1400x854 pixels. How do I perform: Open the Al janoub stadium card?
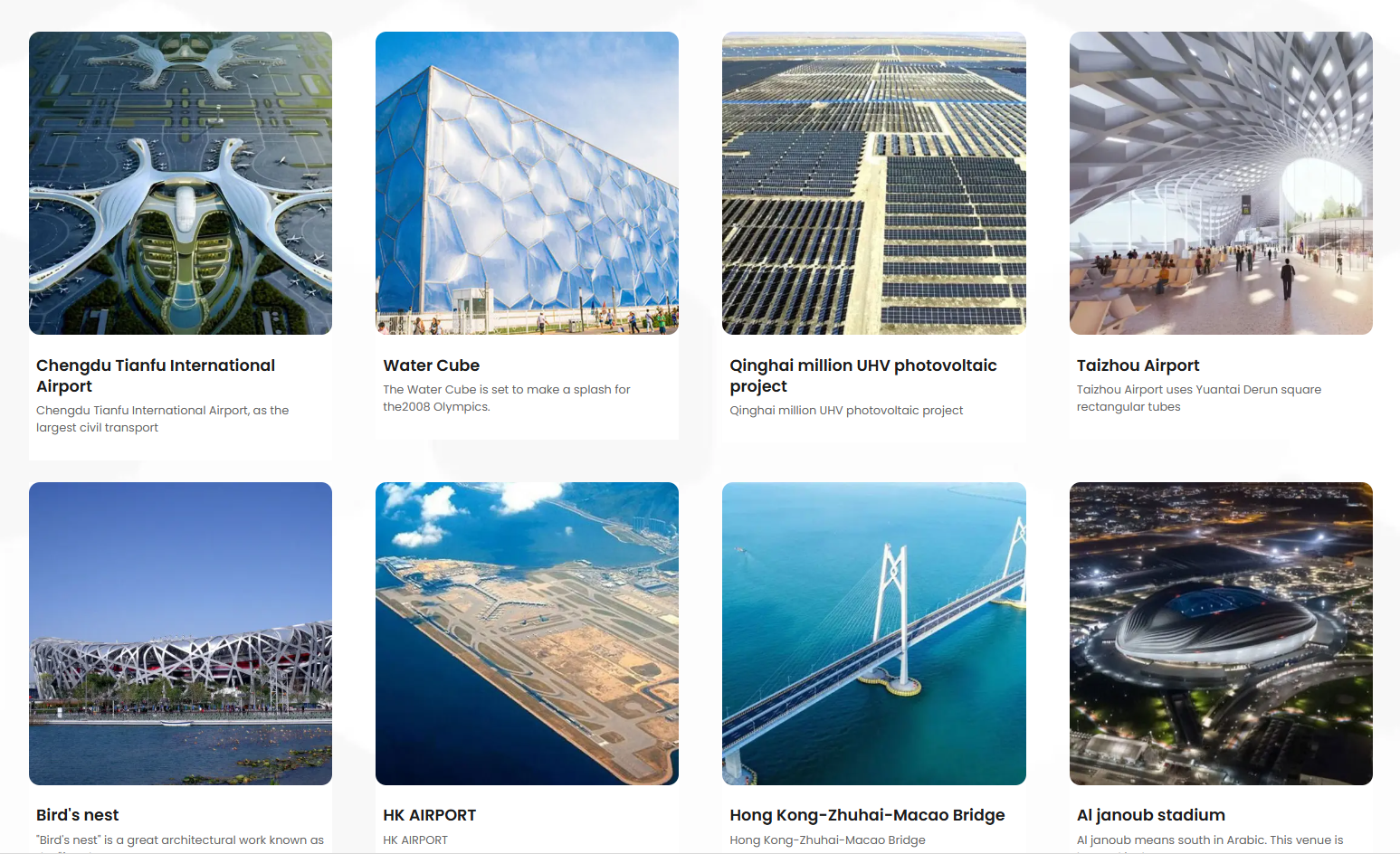tap(1221, 633)
